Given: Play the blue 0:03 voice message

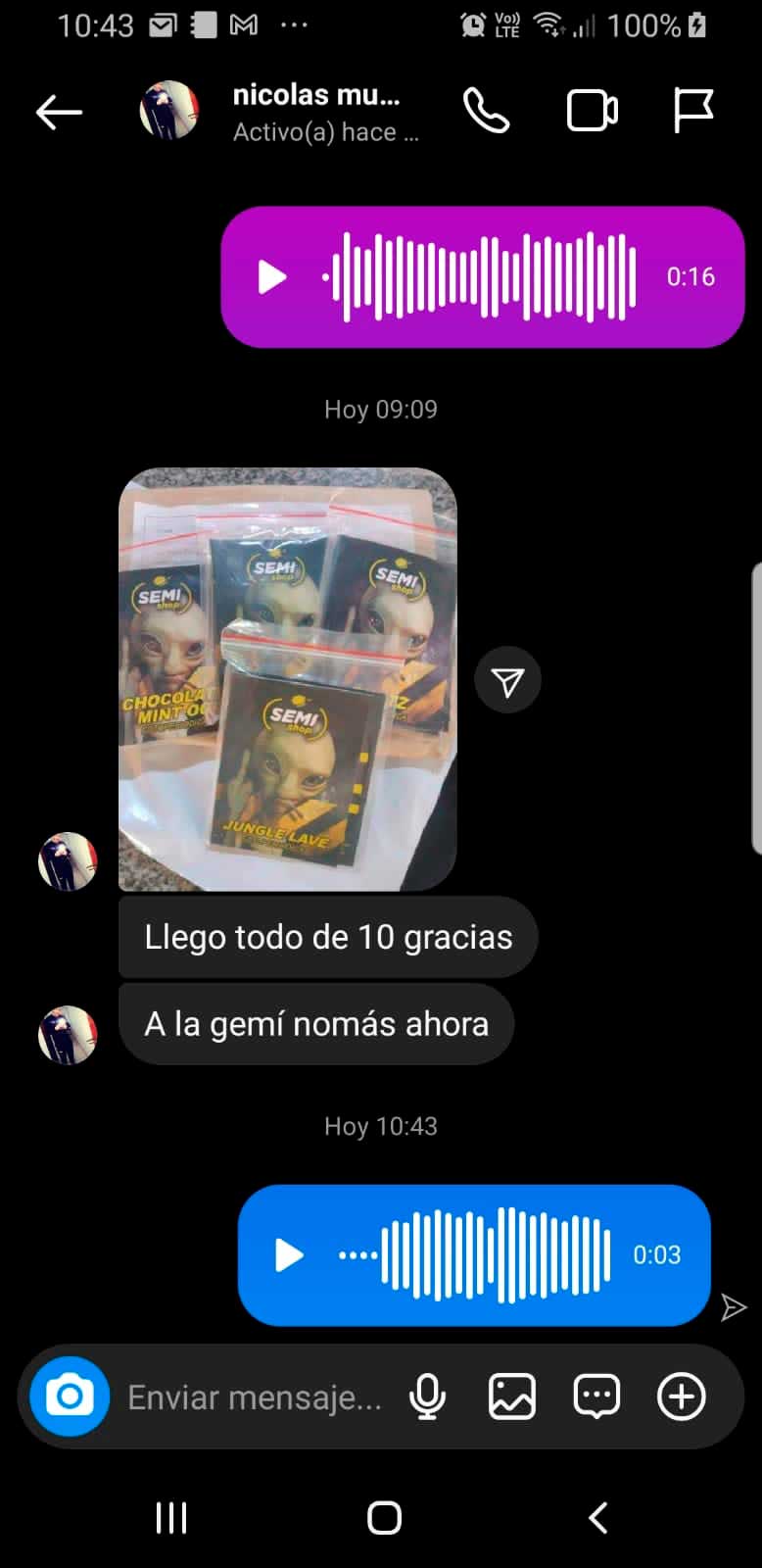Looking at the screenshot, I should [287, 1254].
